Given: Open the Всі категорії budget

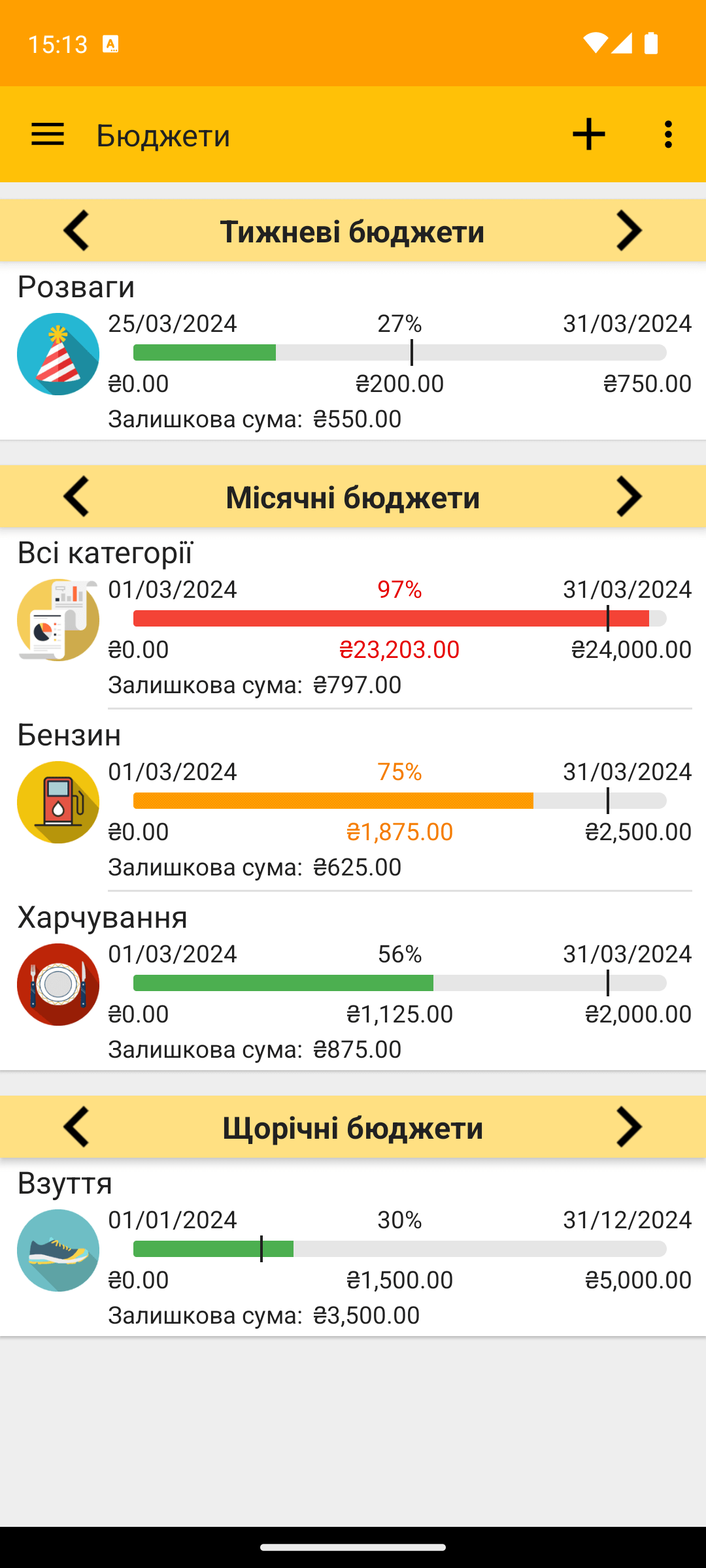Looking at the screenshot, I should point(353,618).
